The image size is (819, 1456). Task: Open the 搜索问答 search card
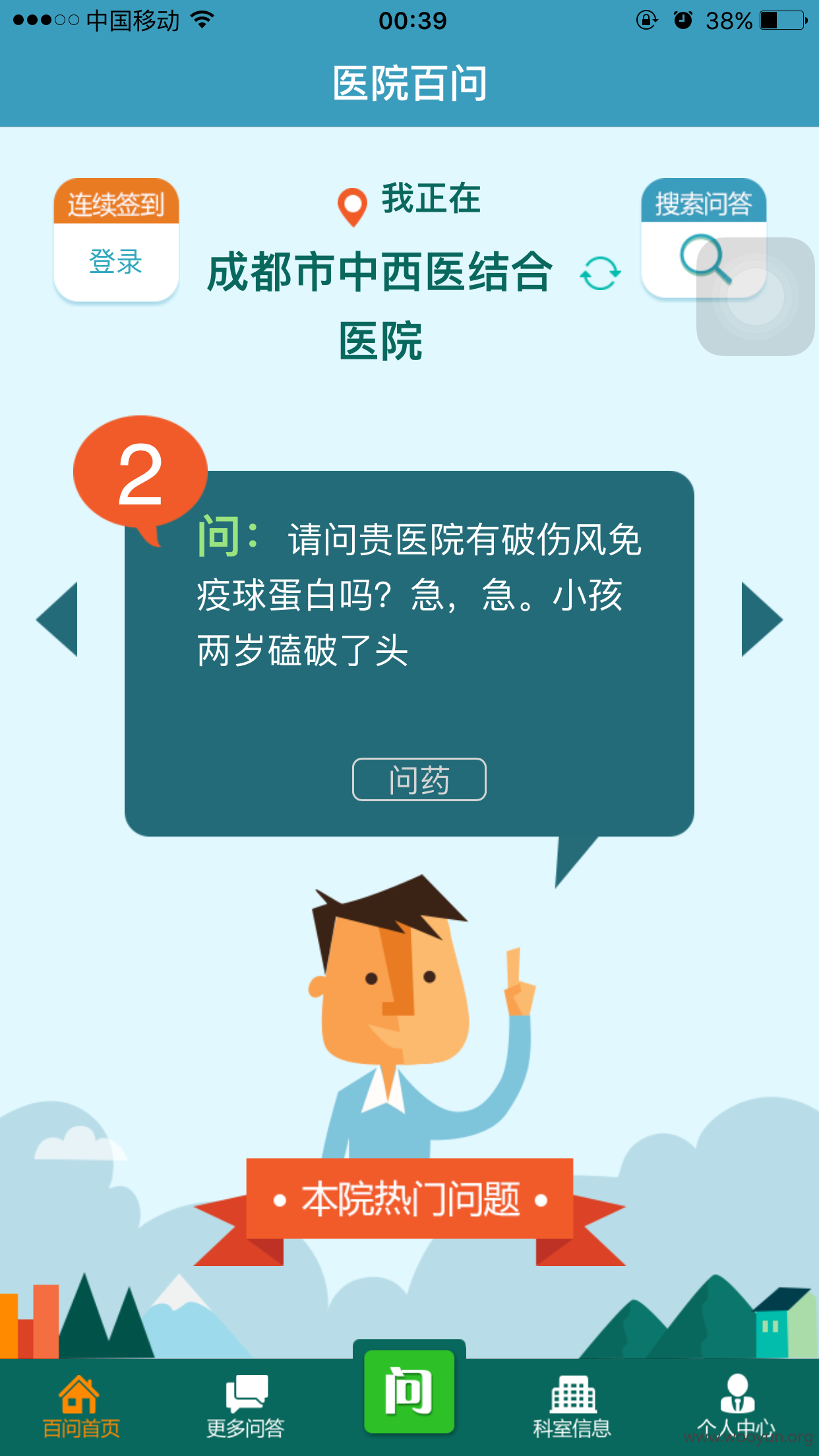704,239
